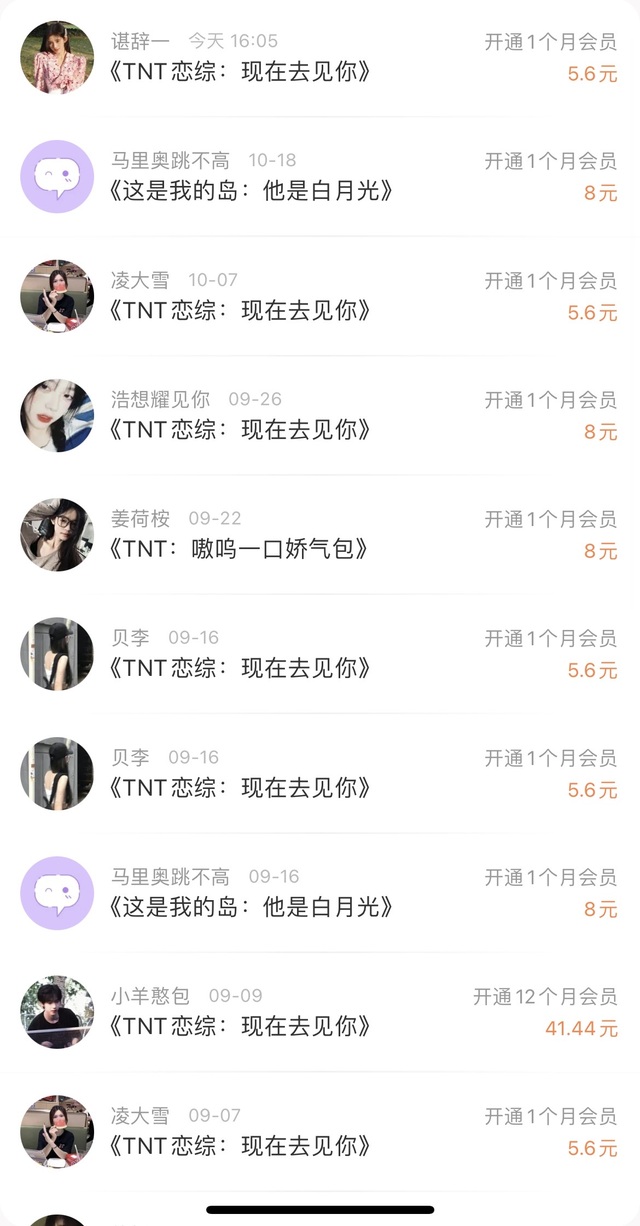Open 马里奥跳不高's record dated 09-16
The height and width of the screenshot is (1226, 640).
tap(320, 893)
